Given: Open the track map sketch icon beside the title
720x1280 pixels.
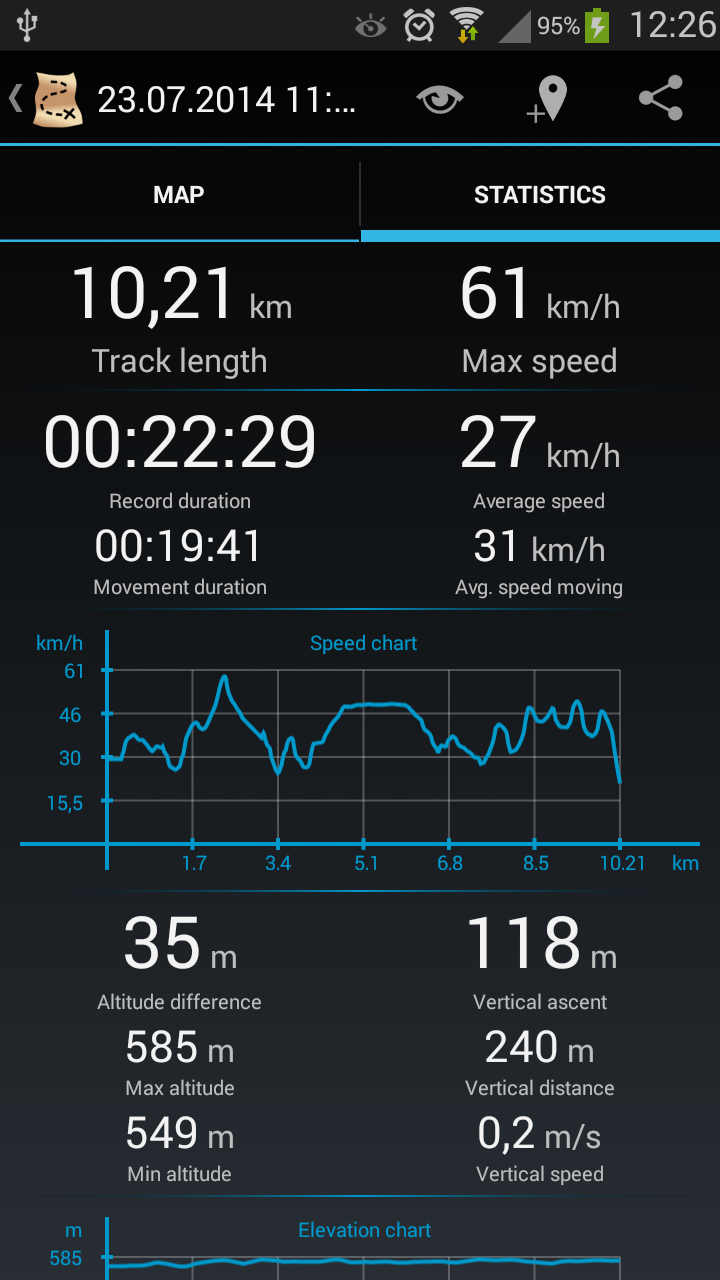Looking at the screenshot, I should pos(57,98).
